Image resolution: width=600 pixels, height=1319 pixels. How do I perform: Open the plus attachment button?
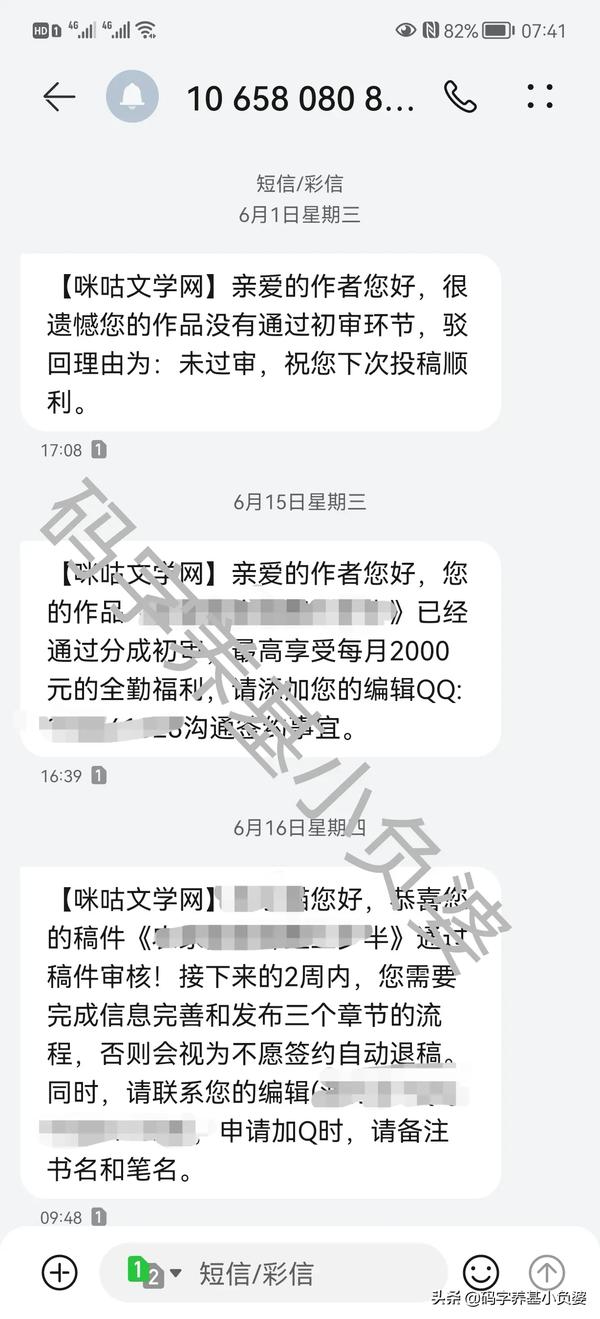pos(60,1272)
